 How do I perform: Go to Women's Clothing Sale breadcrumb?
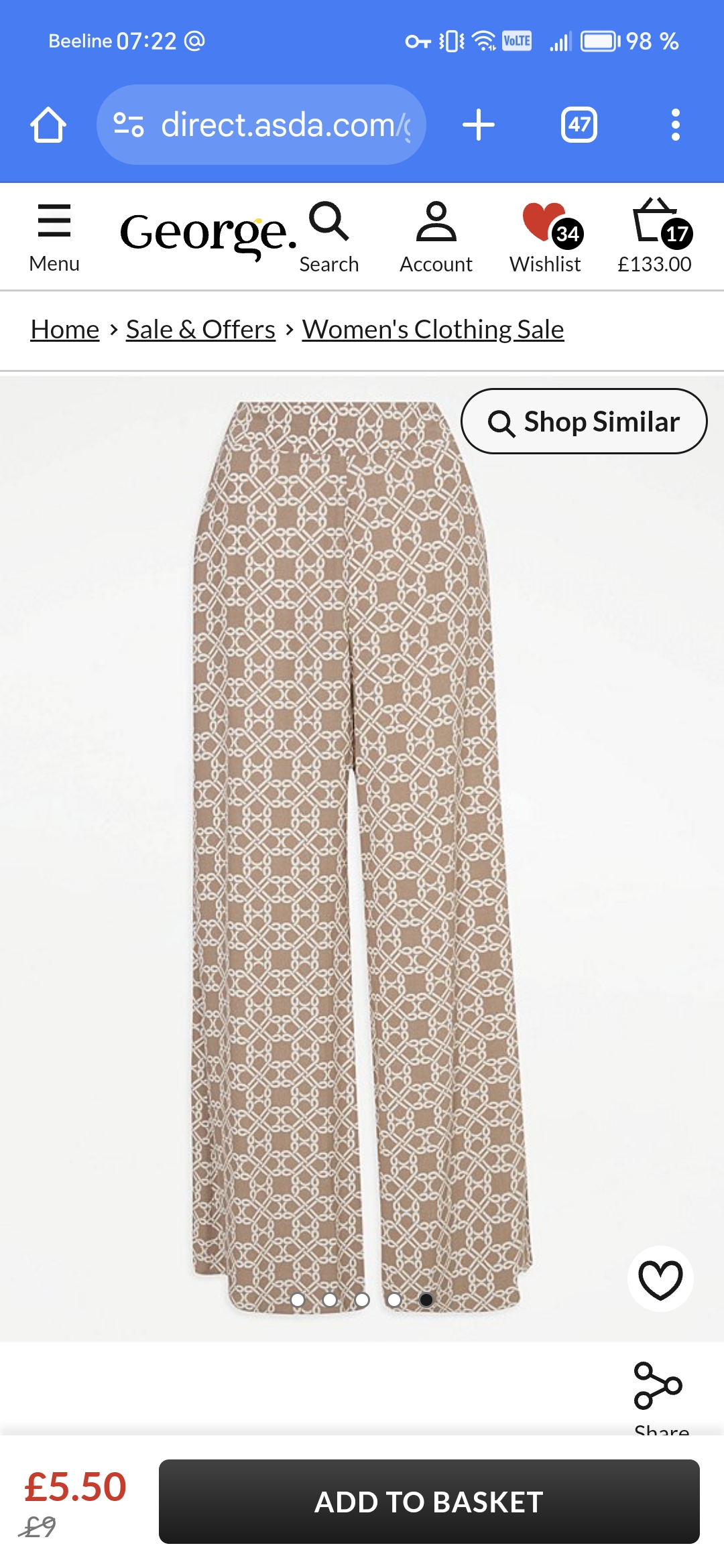433,330
